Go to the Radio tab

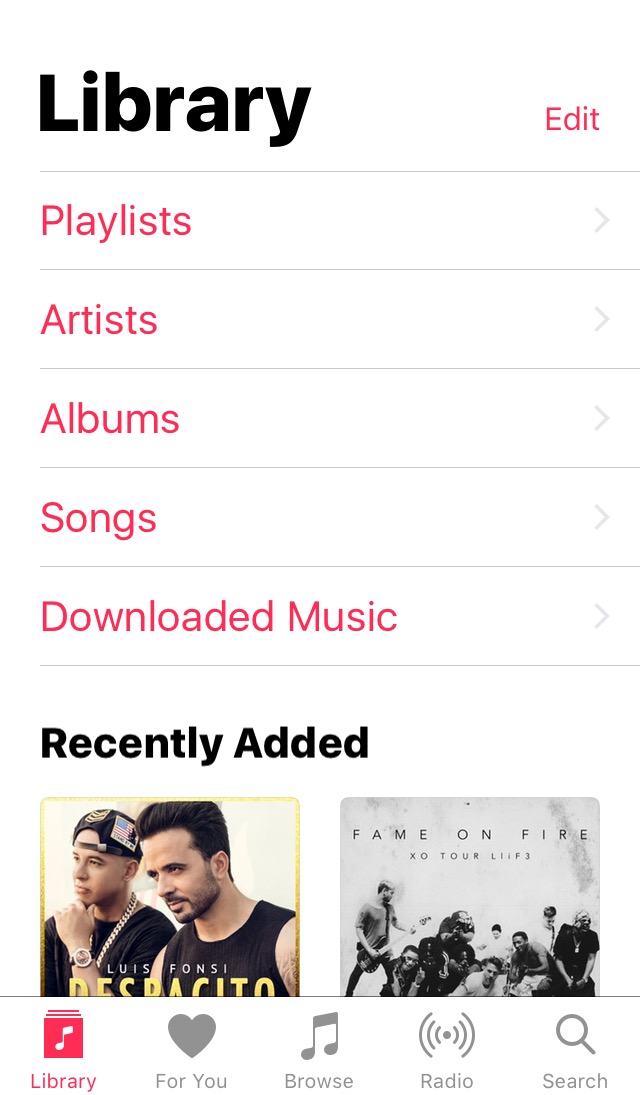pyautogui.click(x=447, y=1049)
